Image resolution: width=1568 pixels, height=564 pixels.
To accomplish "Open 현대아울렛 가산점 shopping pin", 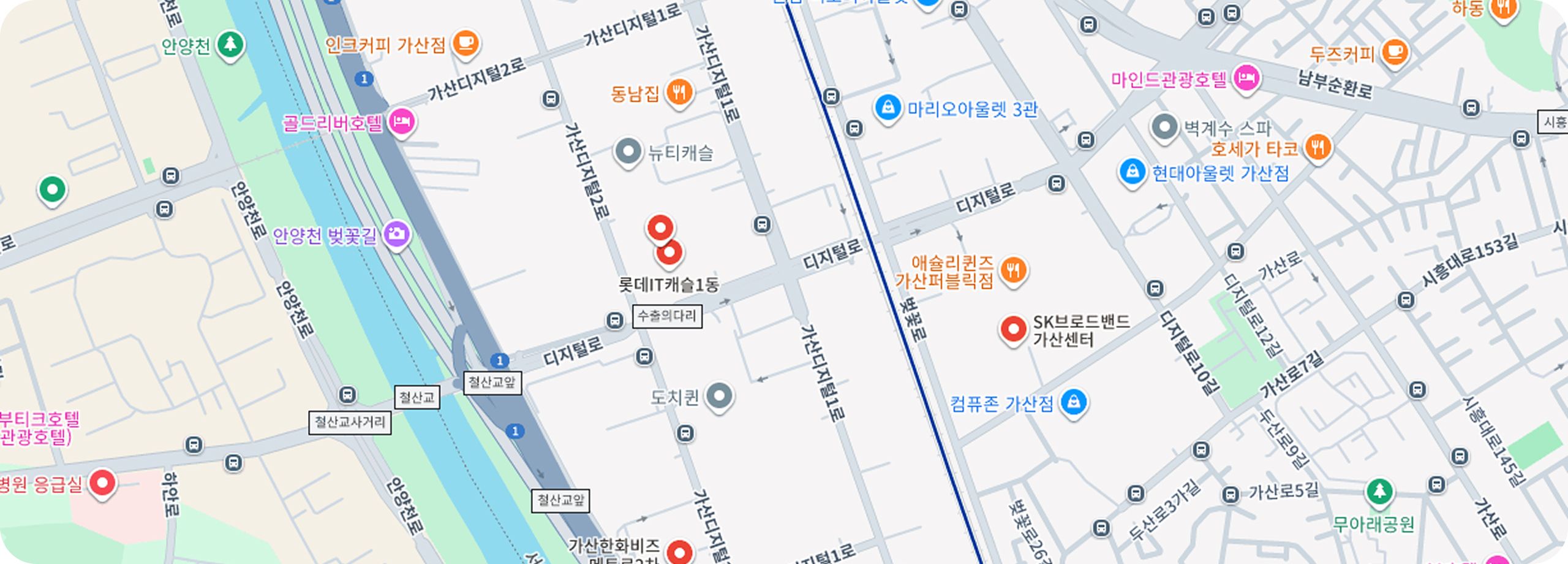I will coord(1132,172).
